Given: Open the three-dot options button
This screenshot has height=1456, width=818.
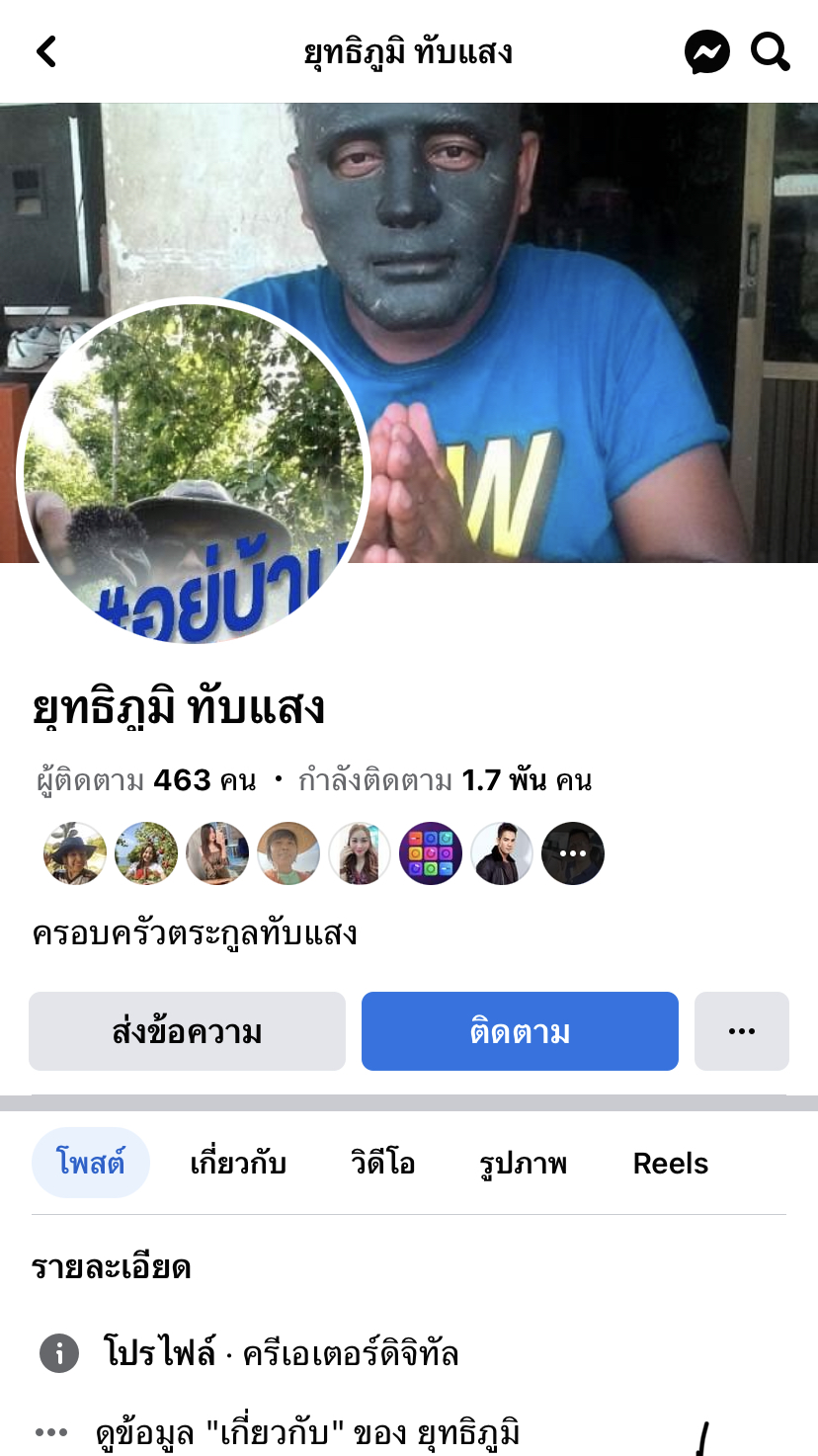Looking at the screenshot, I should point(741,1032).
